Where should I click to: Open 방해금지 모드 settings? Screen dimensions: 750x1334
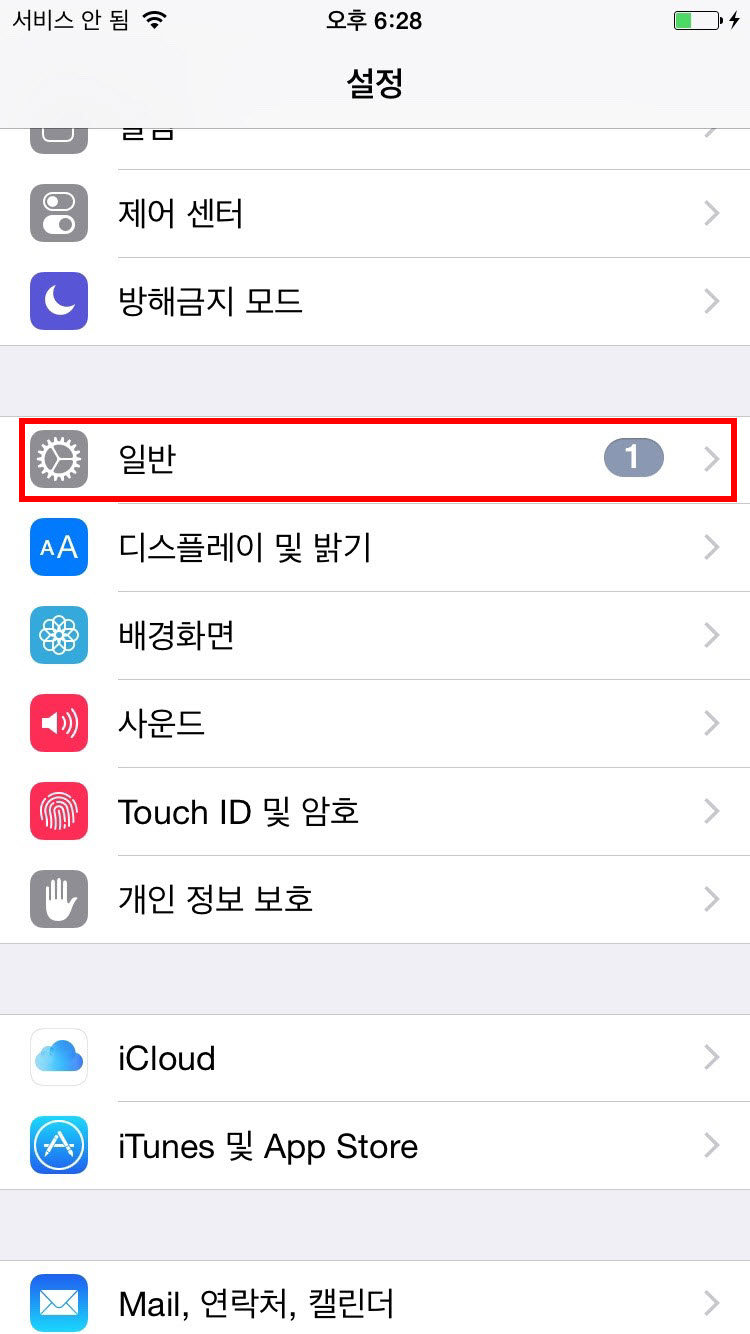coord(375,301)
